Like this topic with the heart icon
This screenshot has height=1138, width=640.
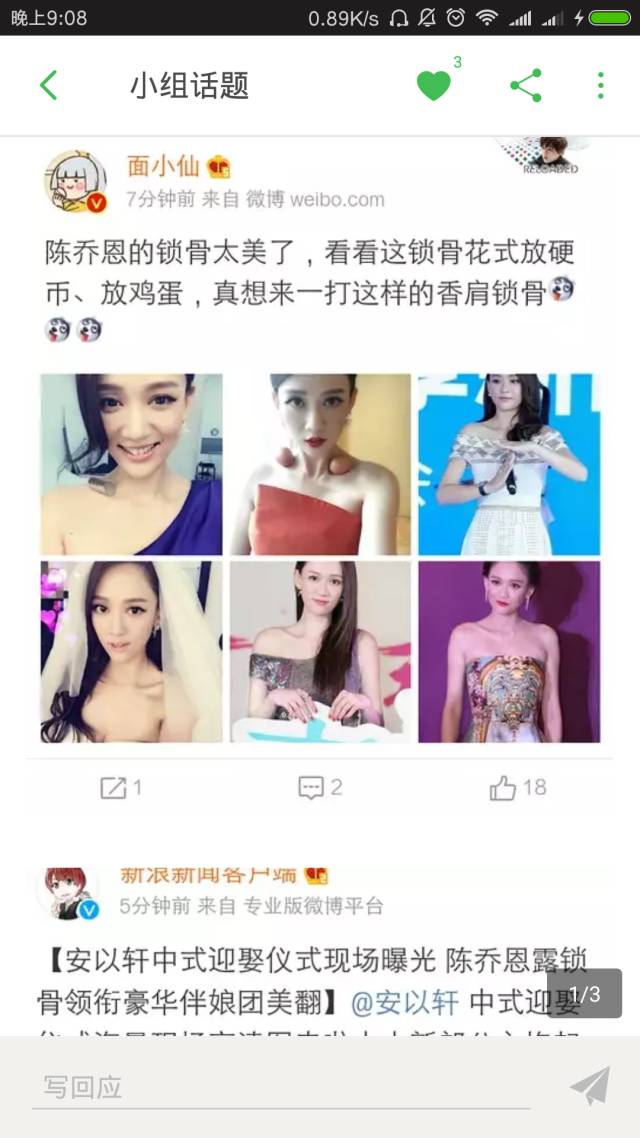(434, 86)
